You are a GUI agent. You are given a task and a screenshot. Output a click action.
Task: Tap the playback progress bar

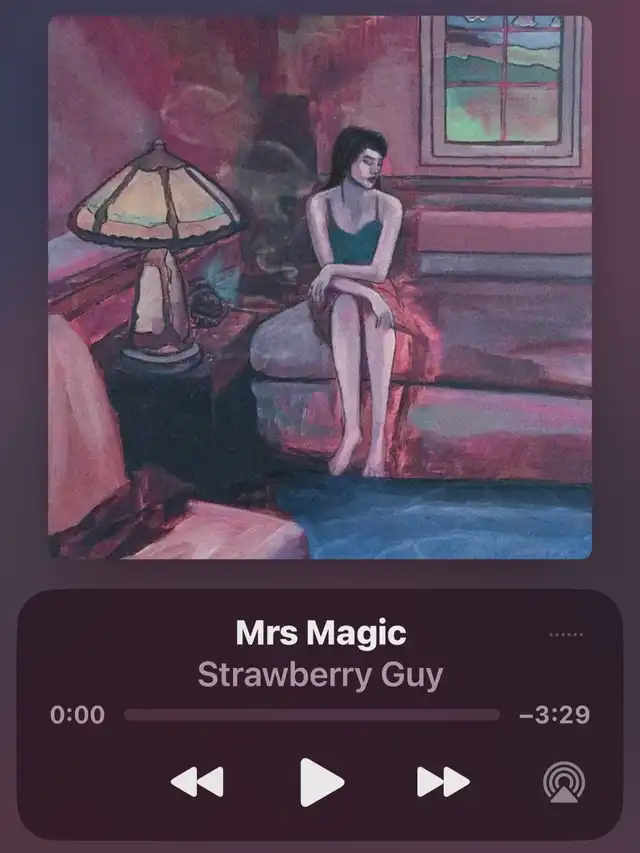pos(312,715)
